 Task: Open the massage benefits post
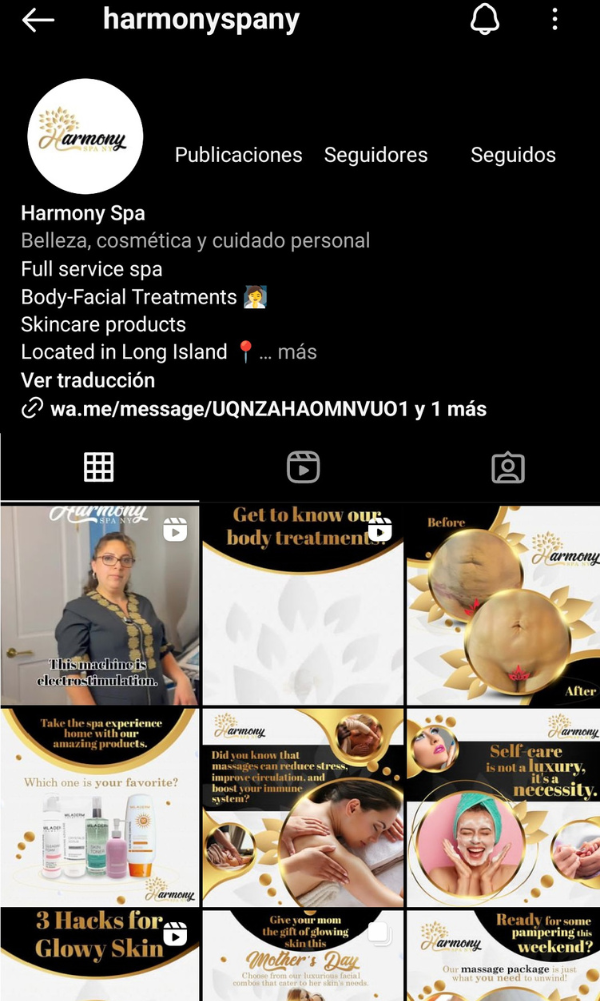click(303, 806)
